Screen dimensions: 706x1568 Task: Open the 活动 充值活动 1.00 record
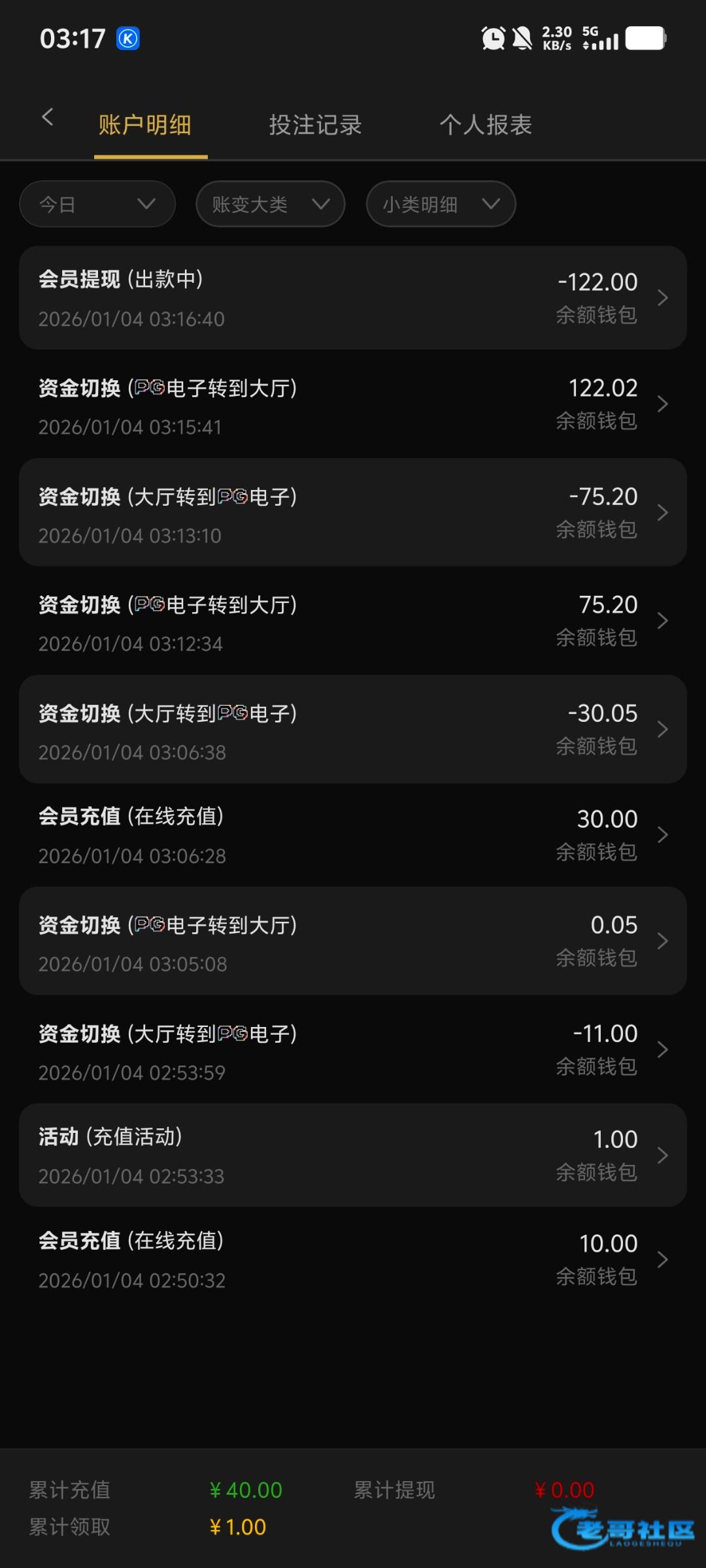click(353, 1156)
